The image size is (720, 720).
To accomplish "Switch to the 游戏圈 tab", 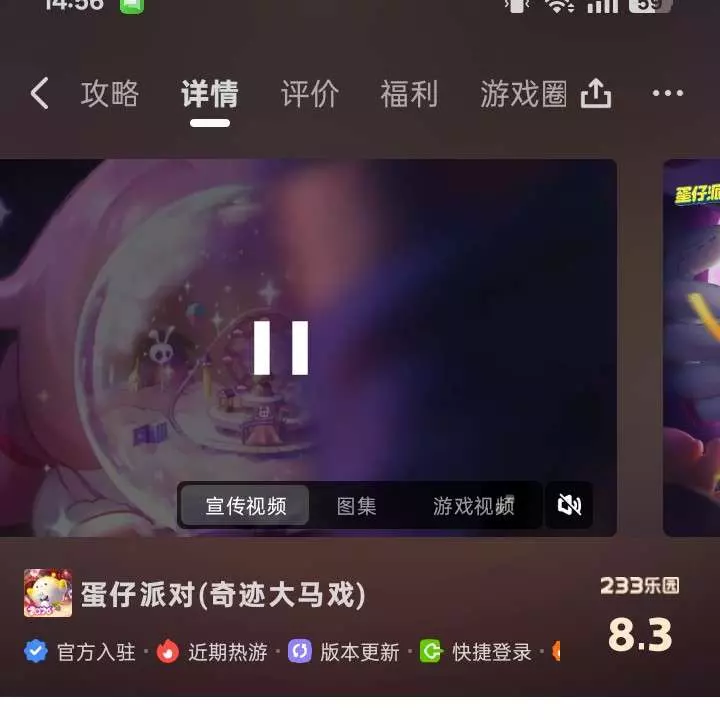I will click(523, 94).
